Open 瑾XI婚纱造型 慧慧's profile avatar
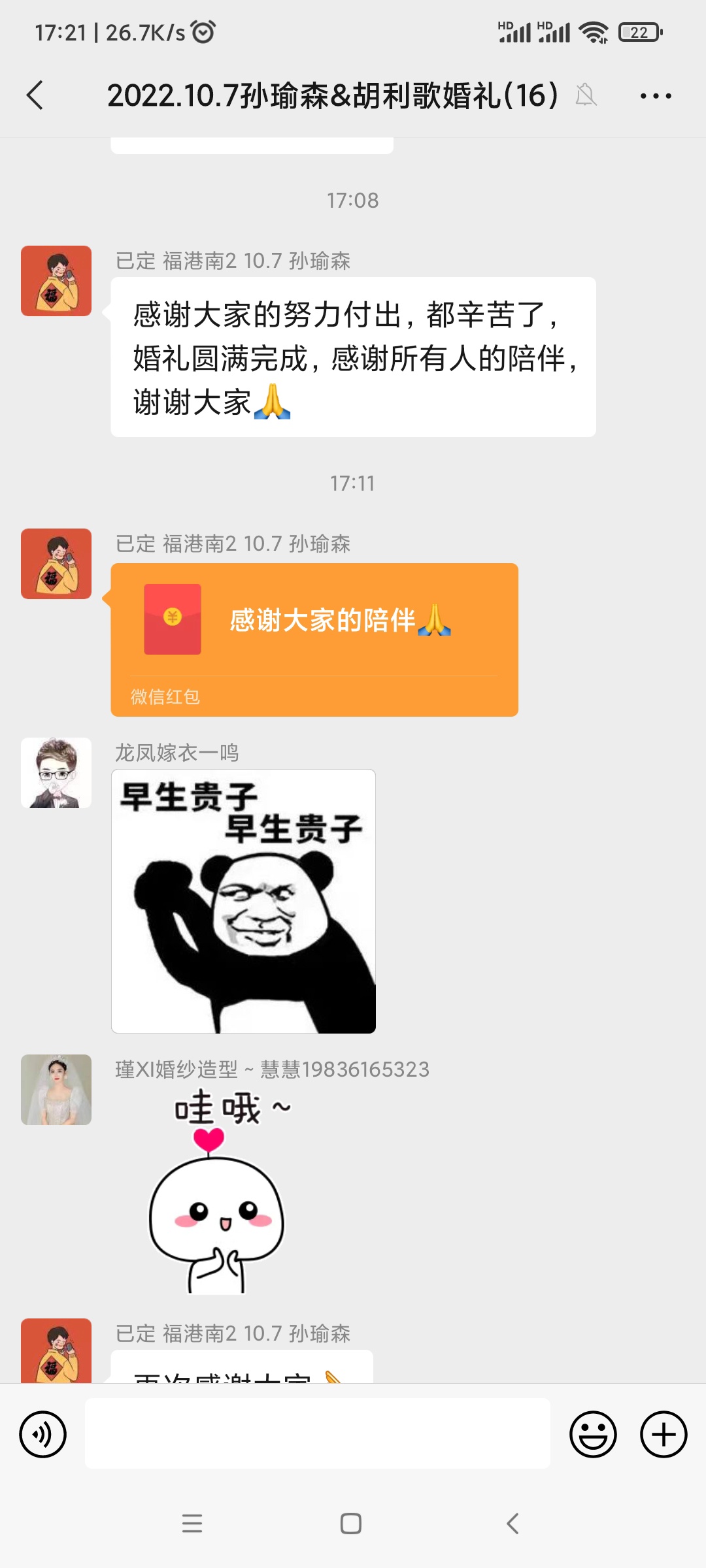706x1568 pixels. pos(56,1090)
